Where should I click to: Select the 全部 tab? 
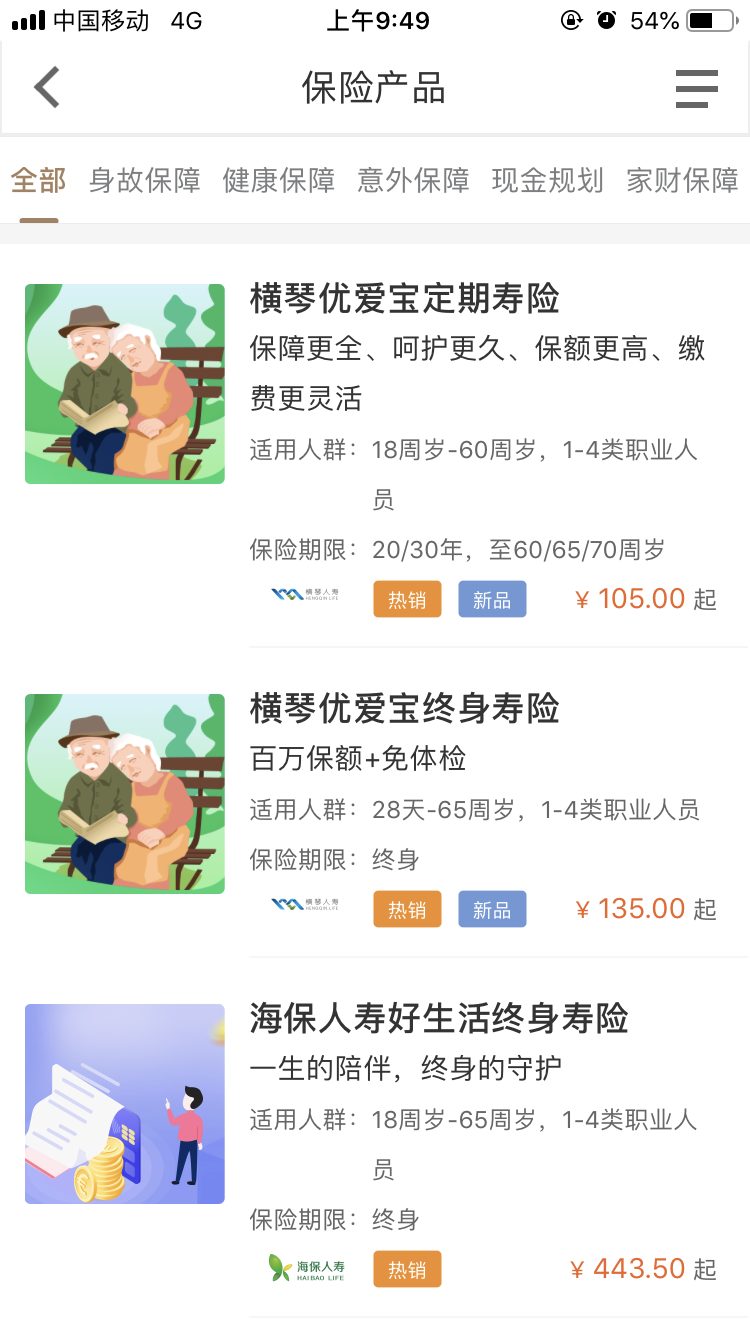pos(38,180)
